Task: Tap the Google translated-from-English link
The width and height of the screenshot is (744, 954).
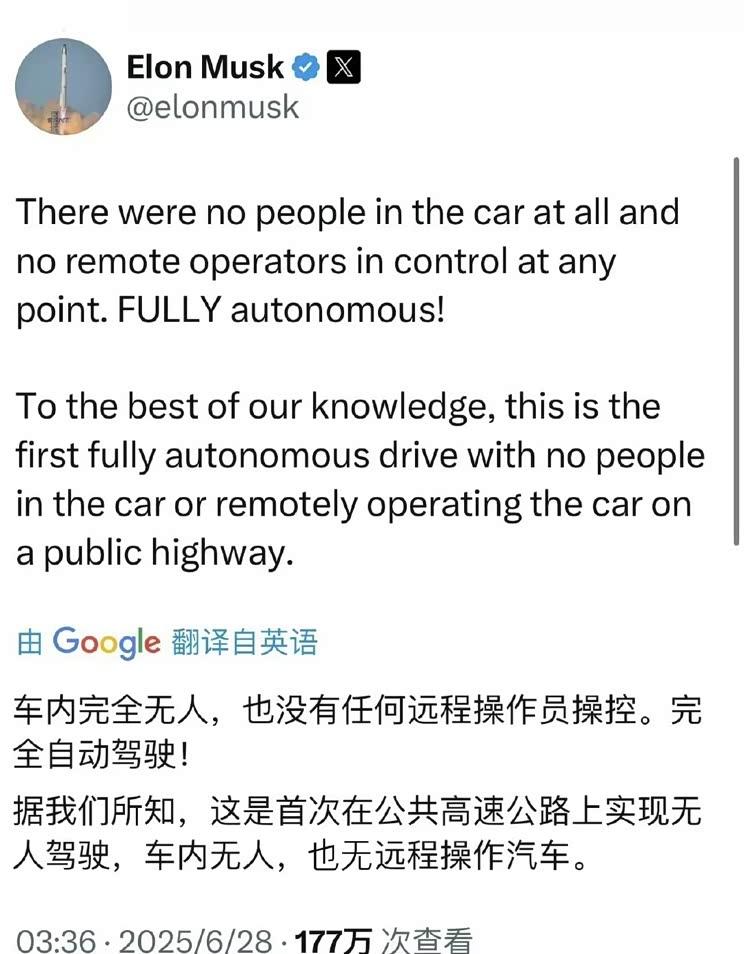Action: click(167, 641)
